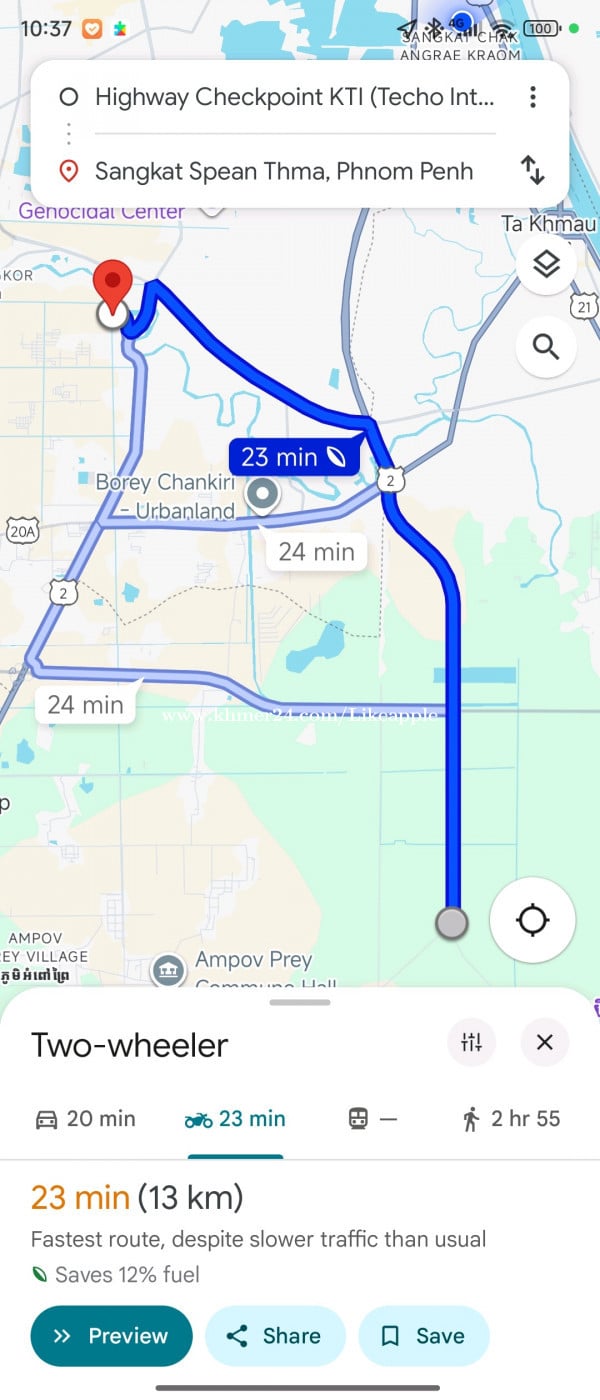Share this route
The height and width of the screenshot is (1400, 600).
coord(275,1336)
